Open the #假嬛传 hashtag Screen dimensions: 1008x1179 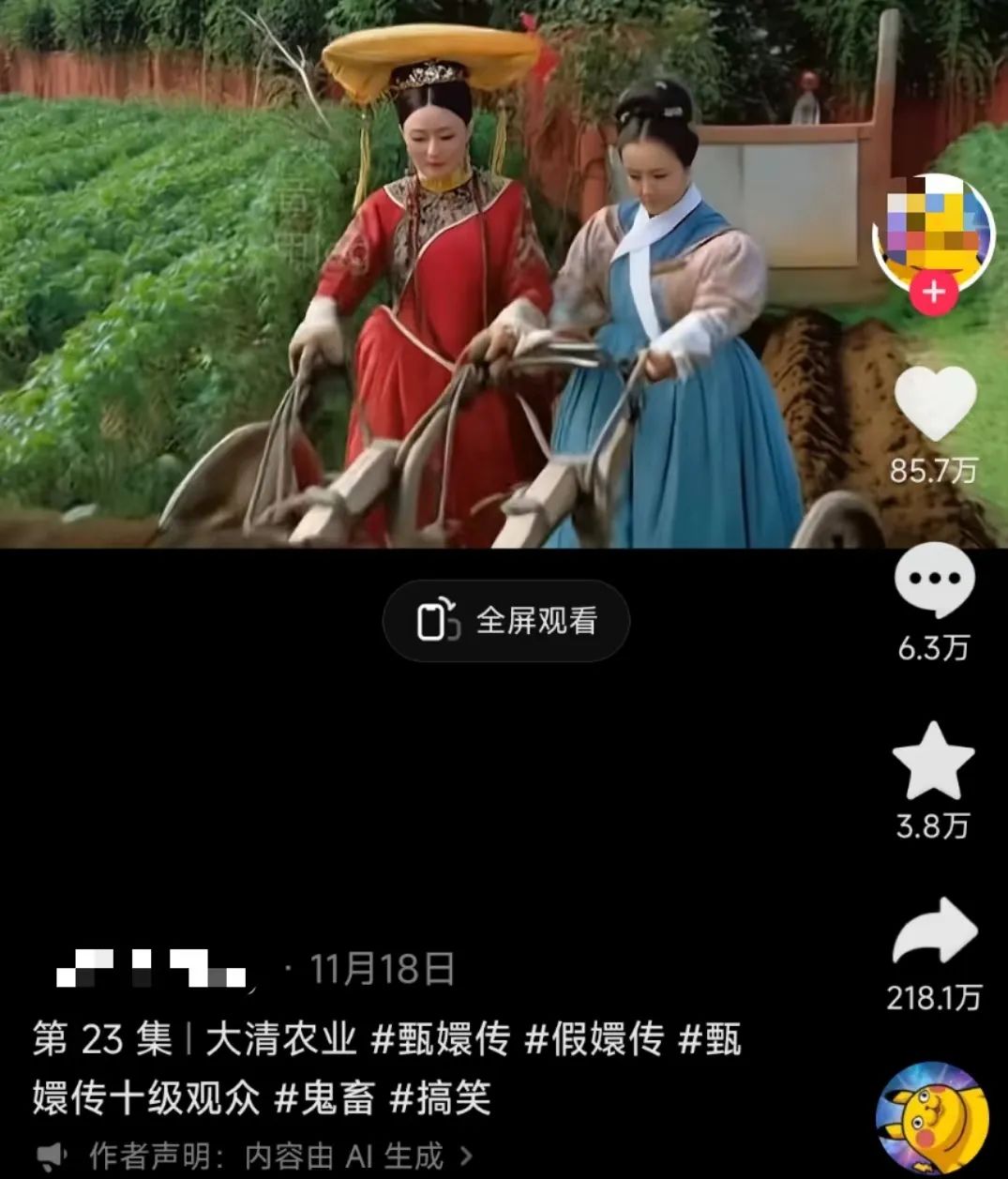pos(594,1039)
